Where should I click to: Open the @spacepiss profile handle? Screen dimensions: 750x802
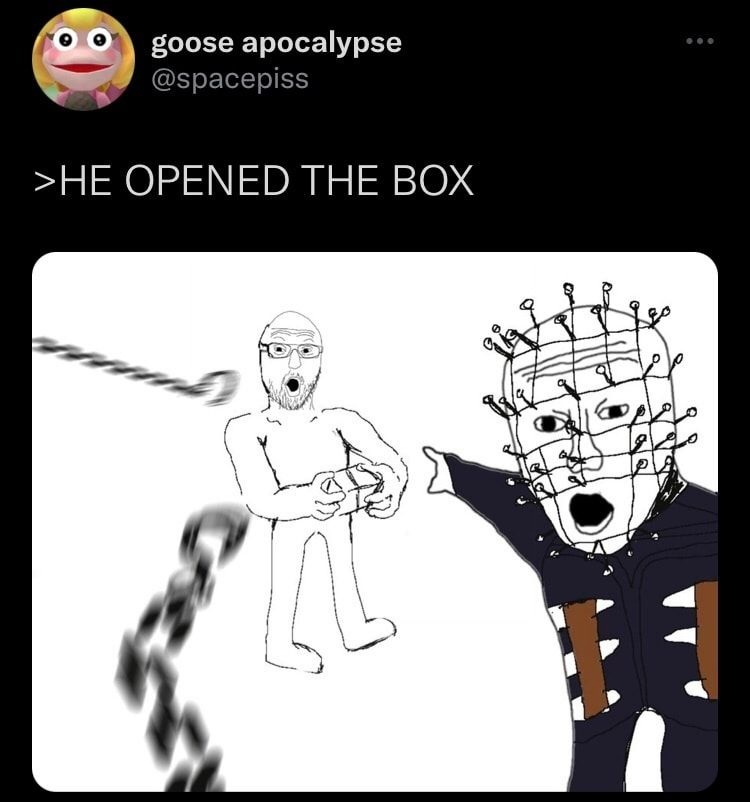[229, 77]
